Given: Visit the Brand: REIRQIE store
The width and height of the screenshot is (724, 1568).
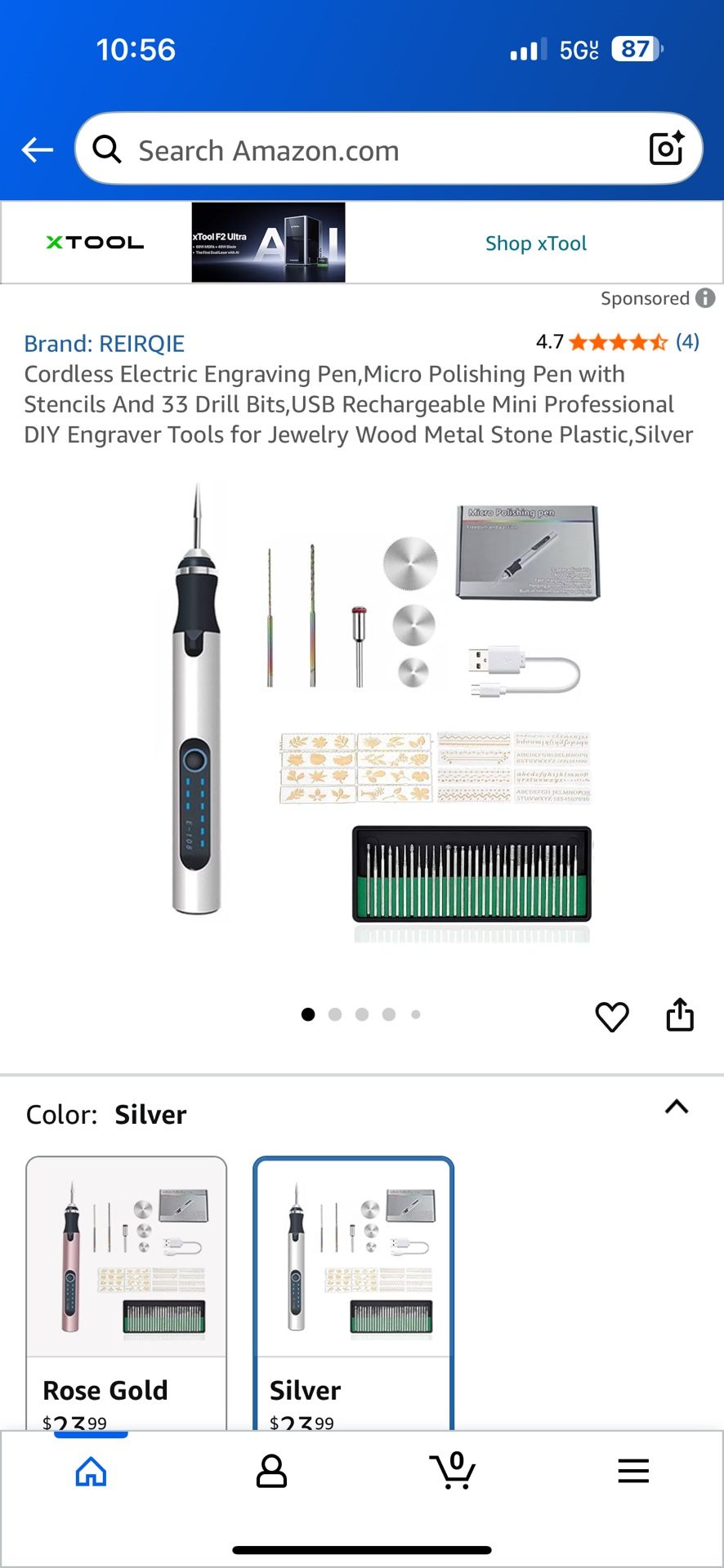Looking at the screenshot, I should pyautogui.click(x=105, y=344).
